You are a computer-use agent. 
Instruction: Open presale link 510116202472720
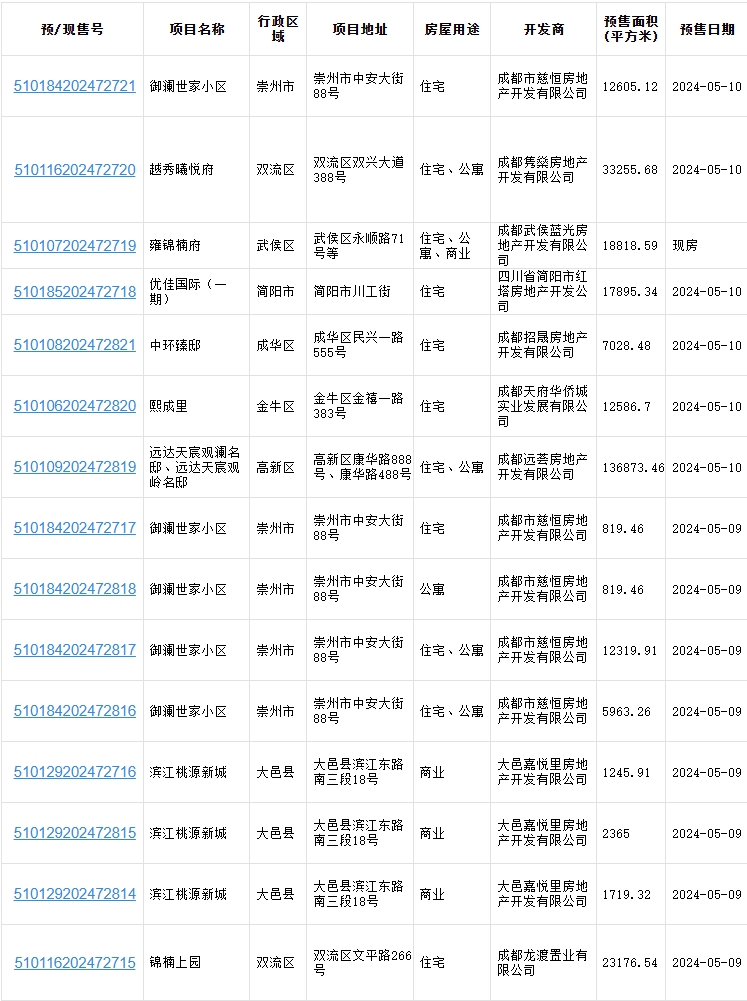click(74, 170)
